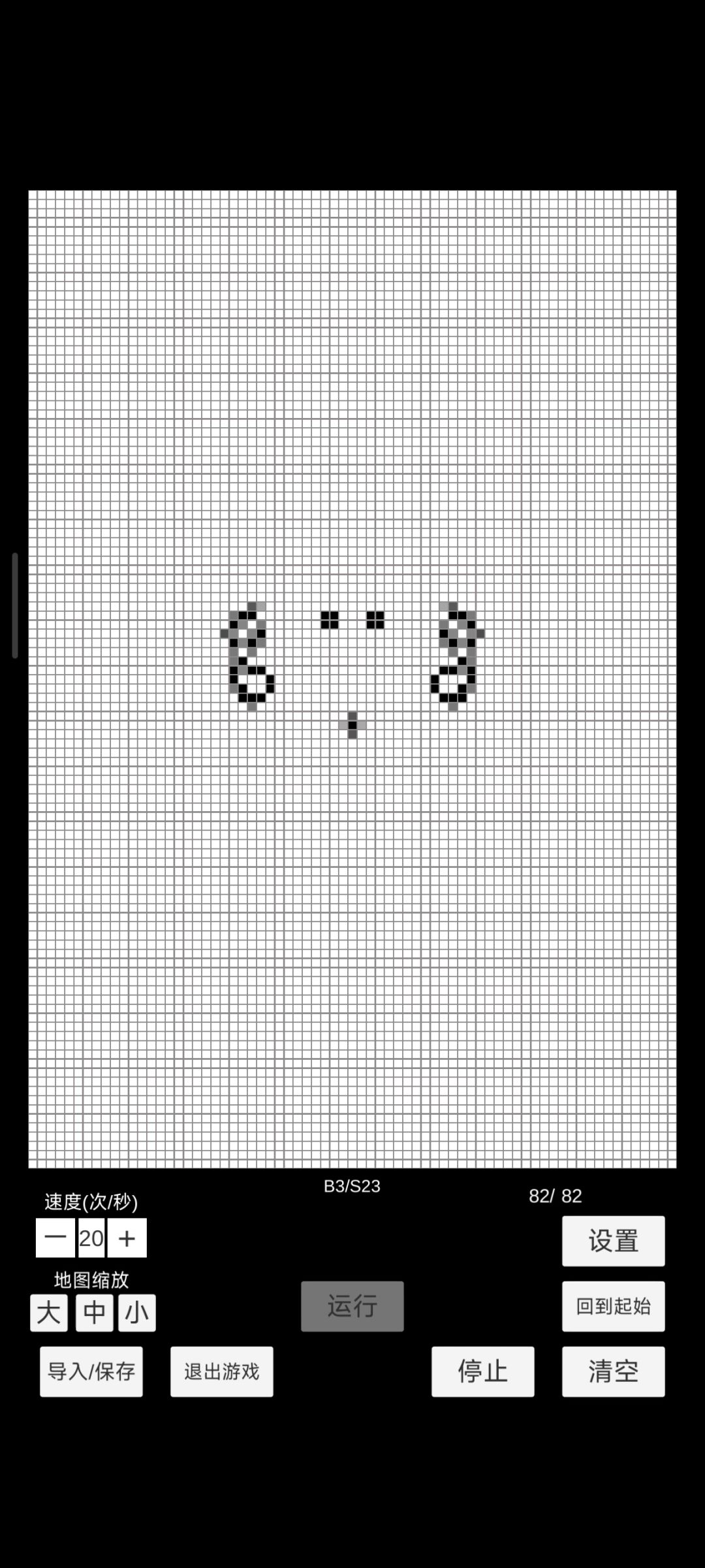Tap the speed value field showing 20
This screenshot has height=1568, width=705.
[x=91, y=1238]
